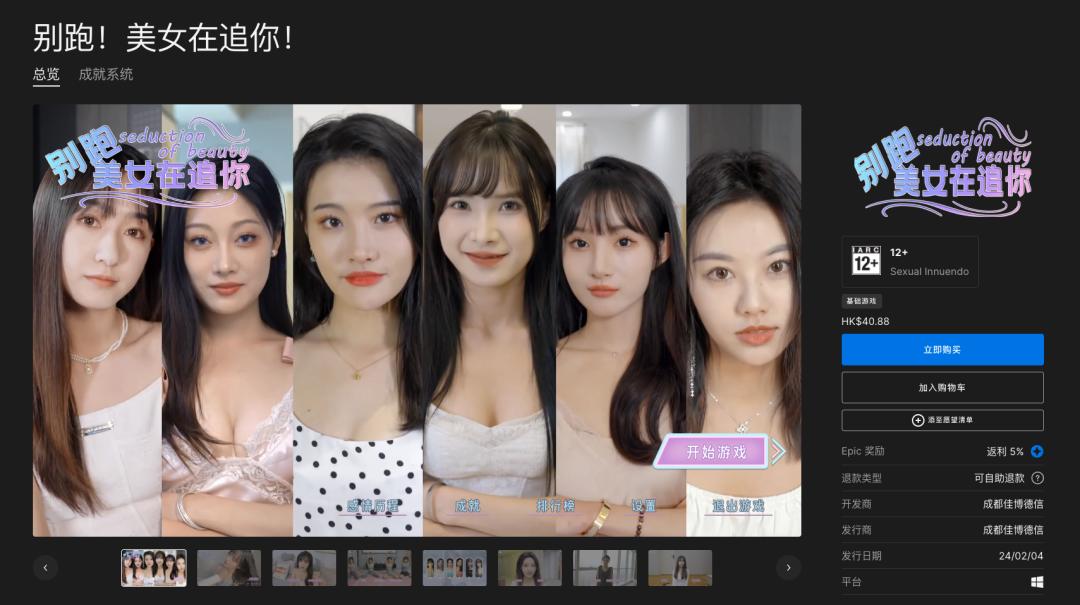
Task: Show the fourth screenshot thumbnail
Action: [379, 568]
